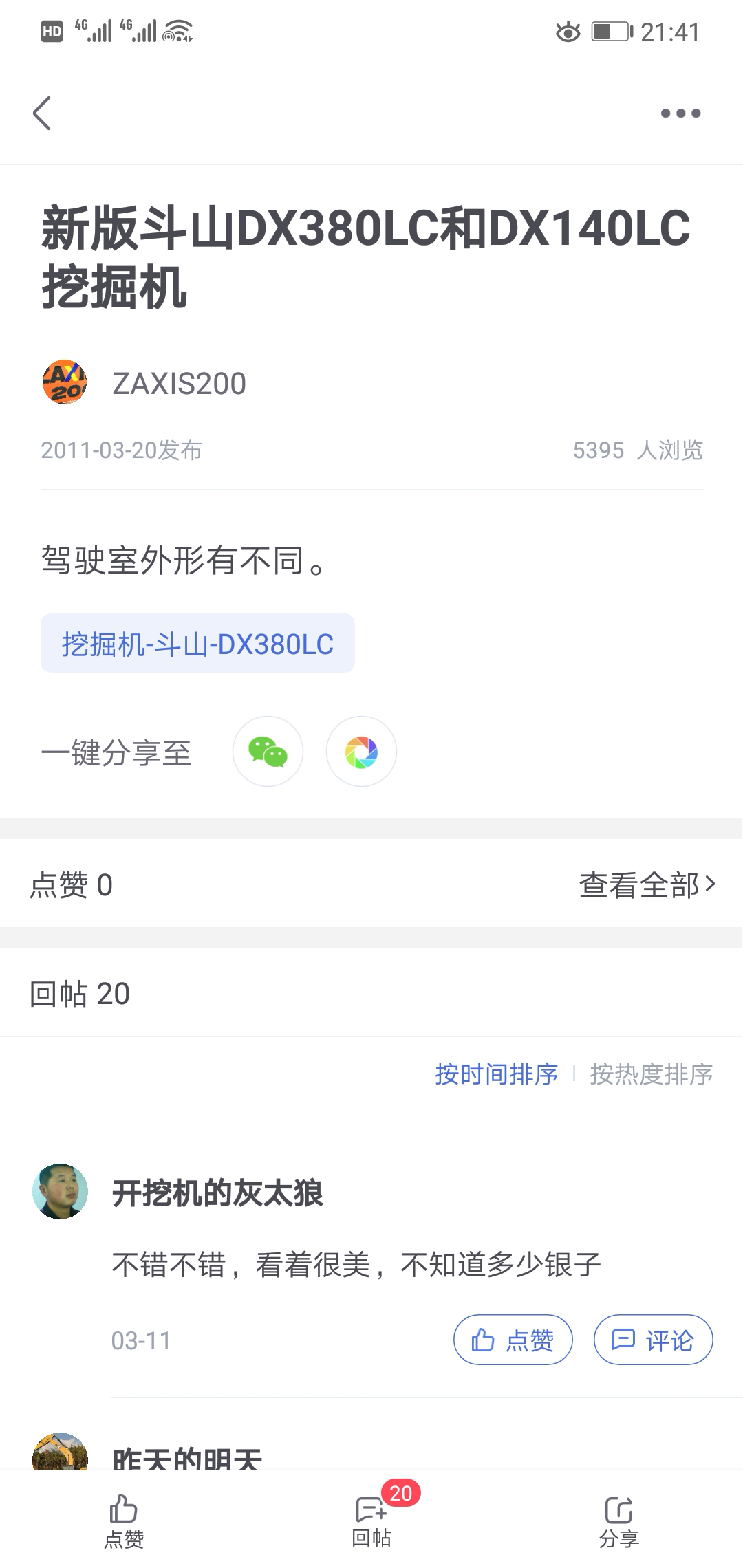Open ZAXIS200's author profile
This screenshot has height=1568, width=743.
tap(145, 382)
